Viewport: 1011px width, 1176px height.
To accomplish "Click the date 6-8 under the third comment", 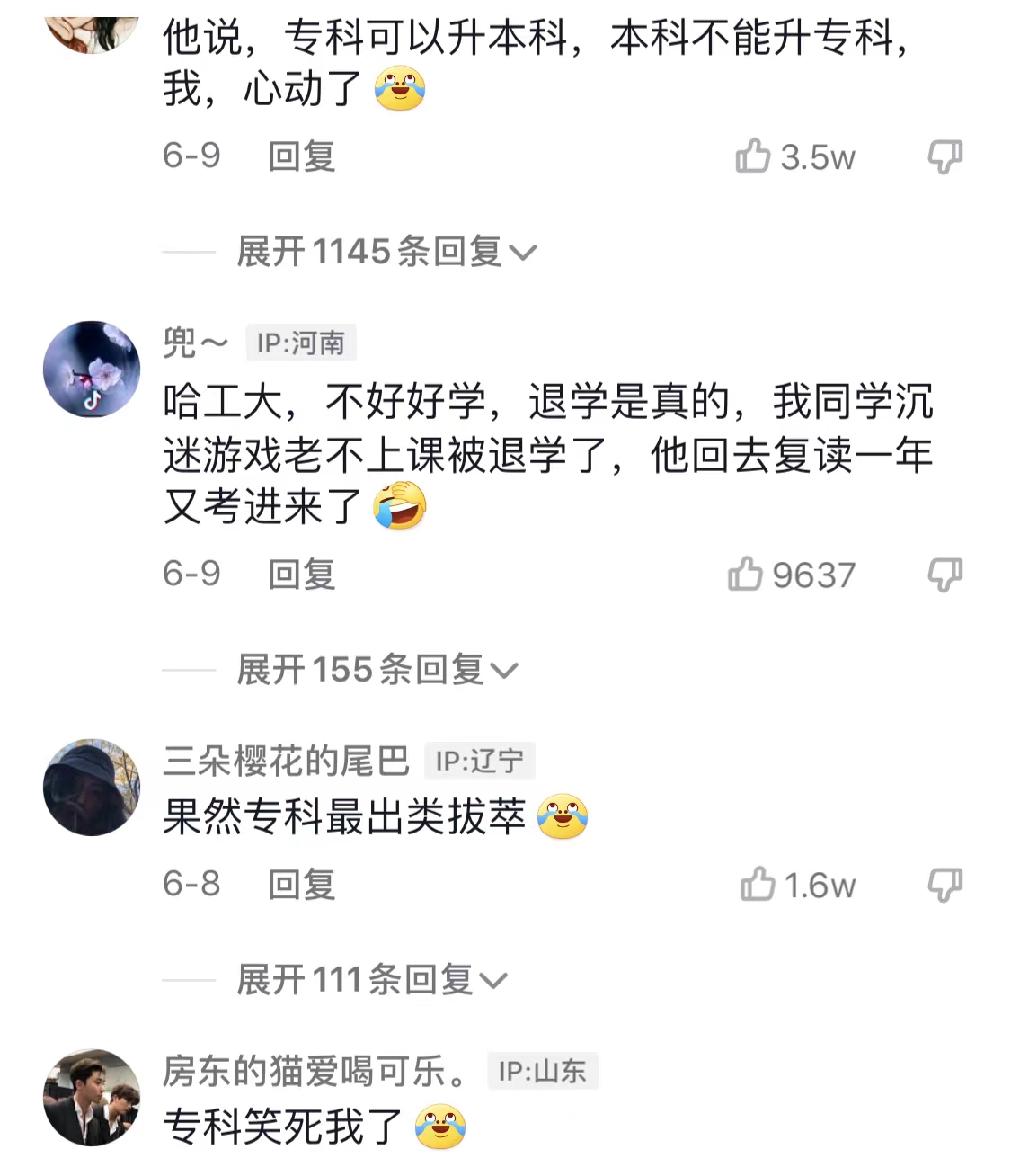I will 191,883.
